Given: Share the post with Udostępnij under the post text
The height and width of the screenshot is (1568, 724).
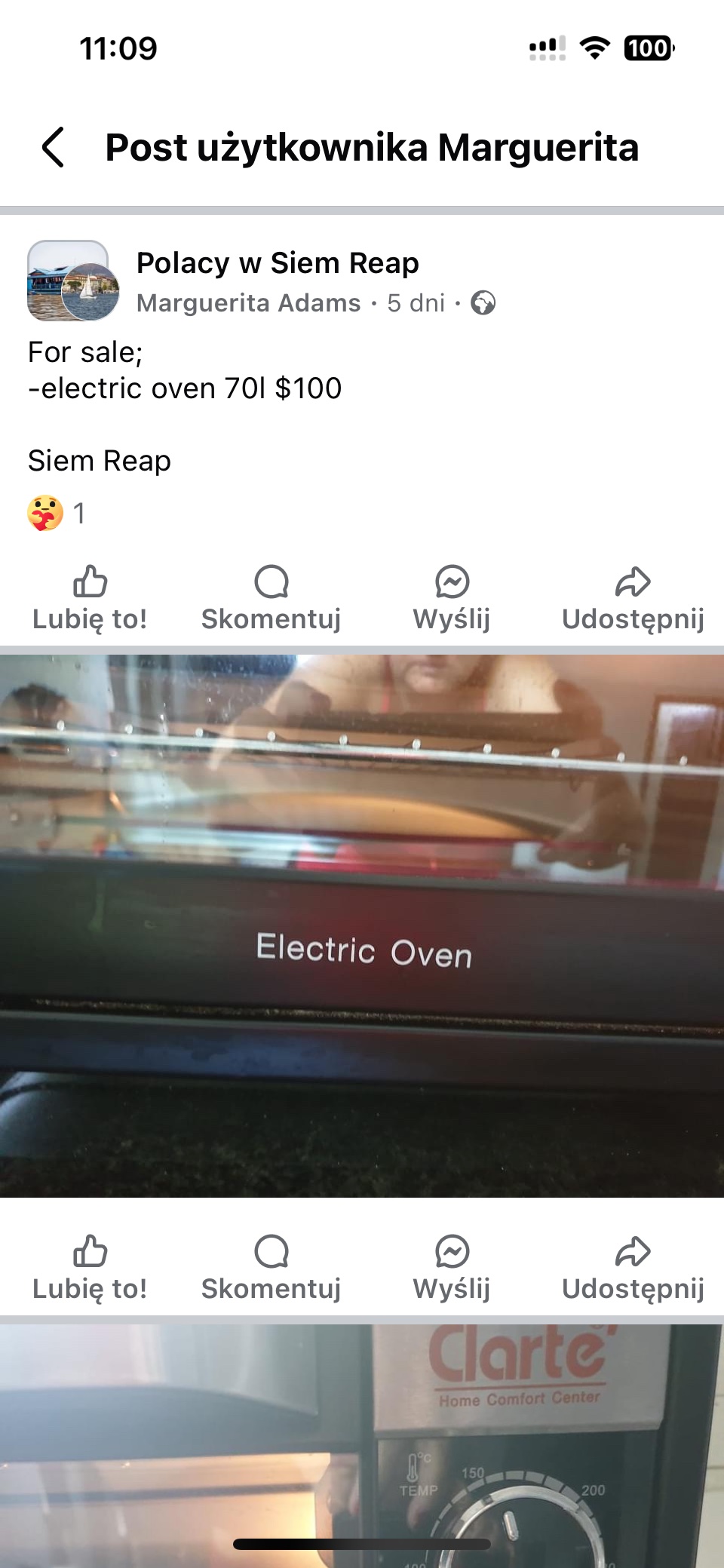Looking at the screenshot, I should (633, 599).
